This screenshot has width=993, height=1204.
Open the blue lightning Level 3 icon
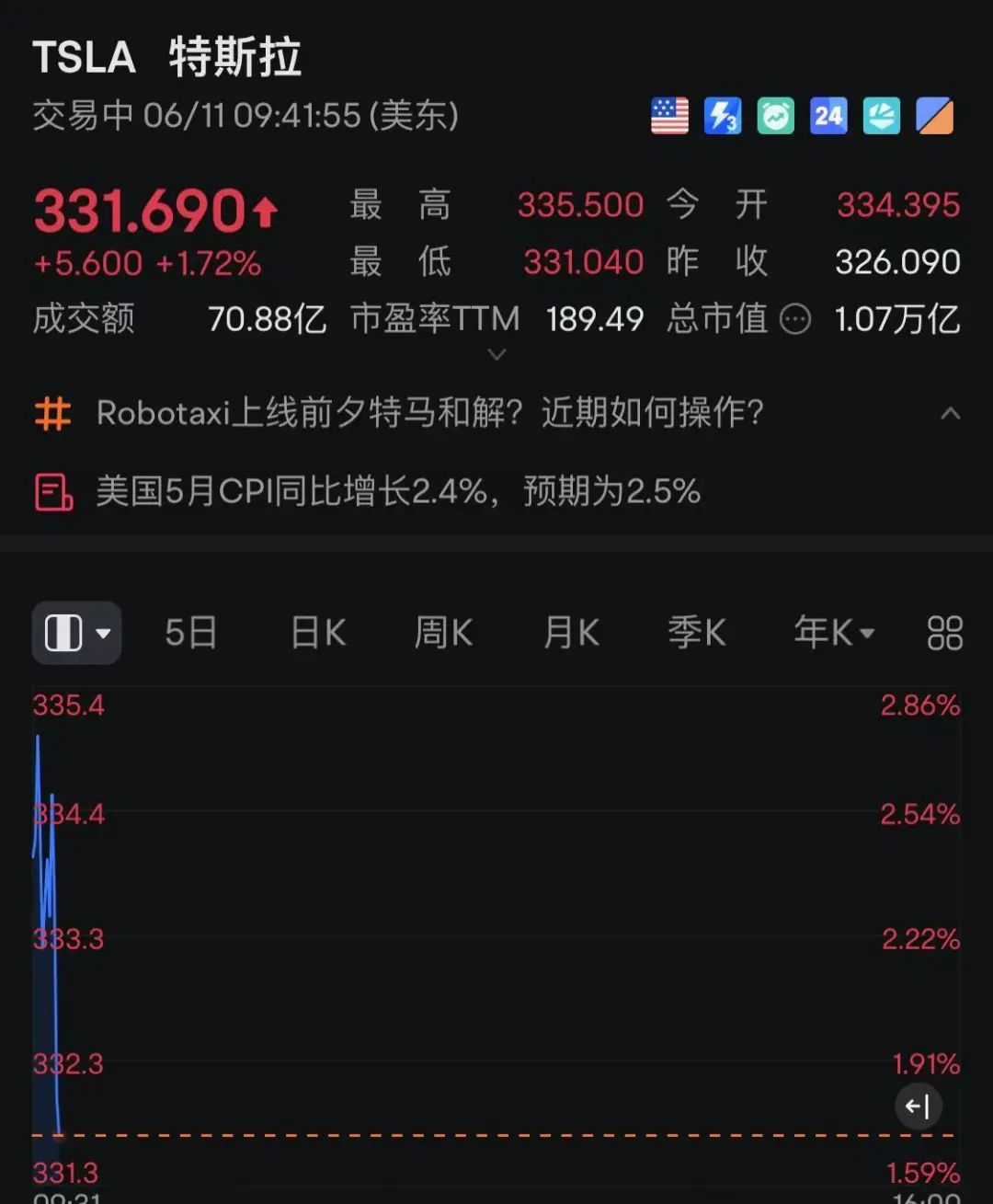coord(723,117)
